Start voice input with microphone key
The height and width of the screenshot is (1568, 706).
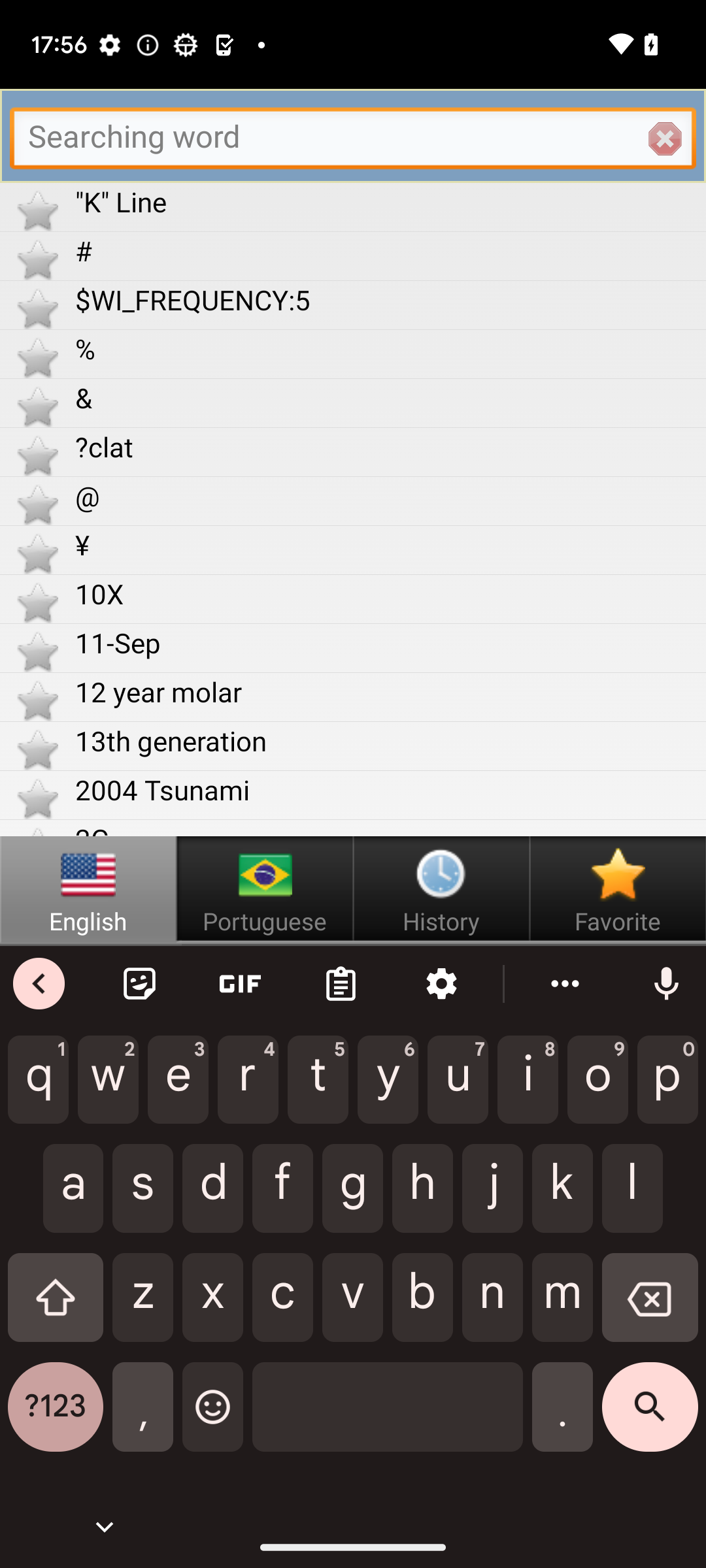(666, 983)
